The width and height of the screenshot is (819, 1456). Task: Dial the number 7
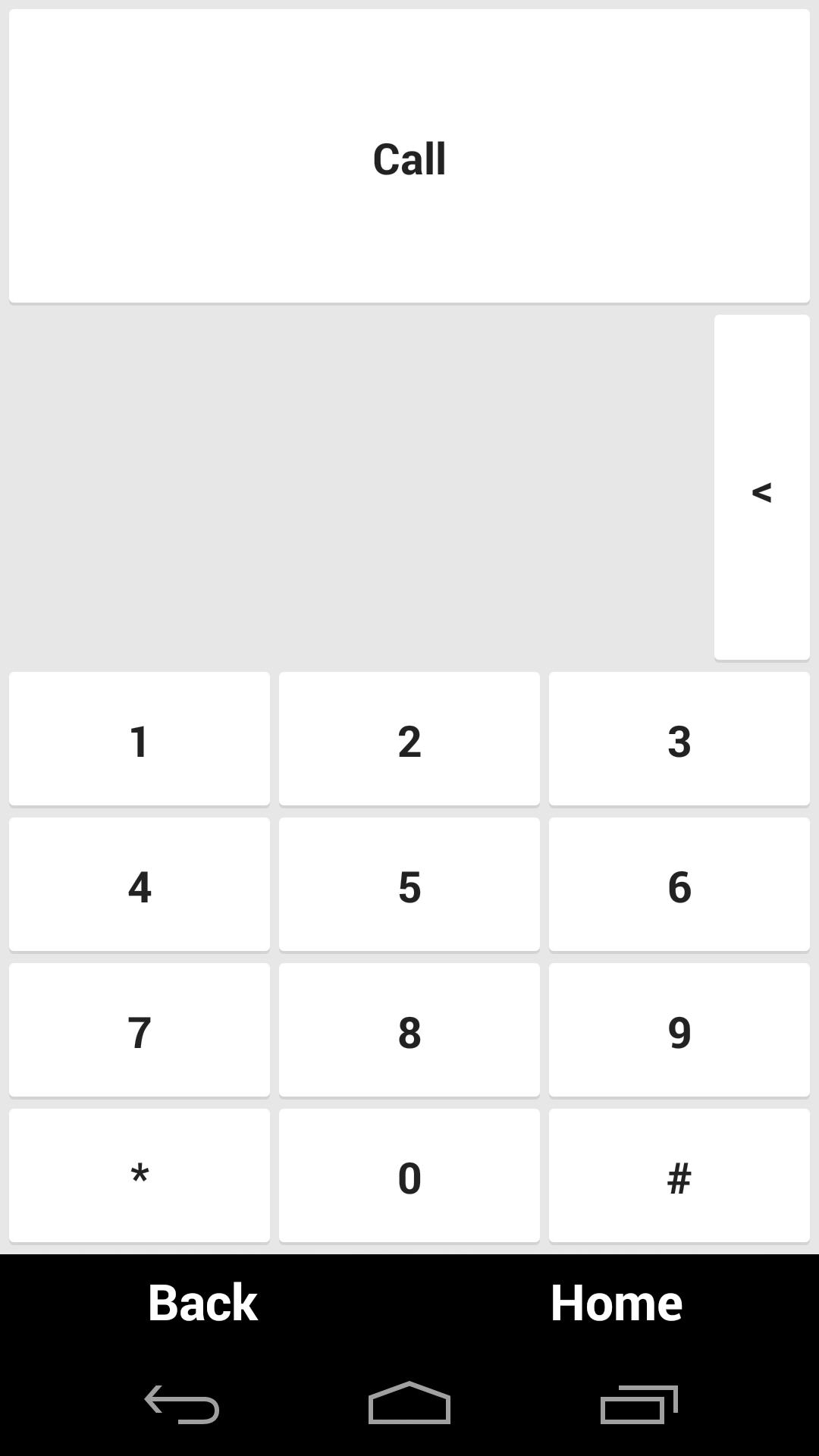140,1031
